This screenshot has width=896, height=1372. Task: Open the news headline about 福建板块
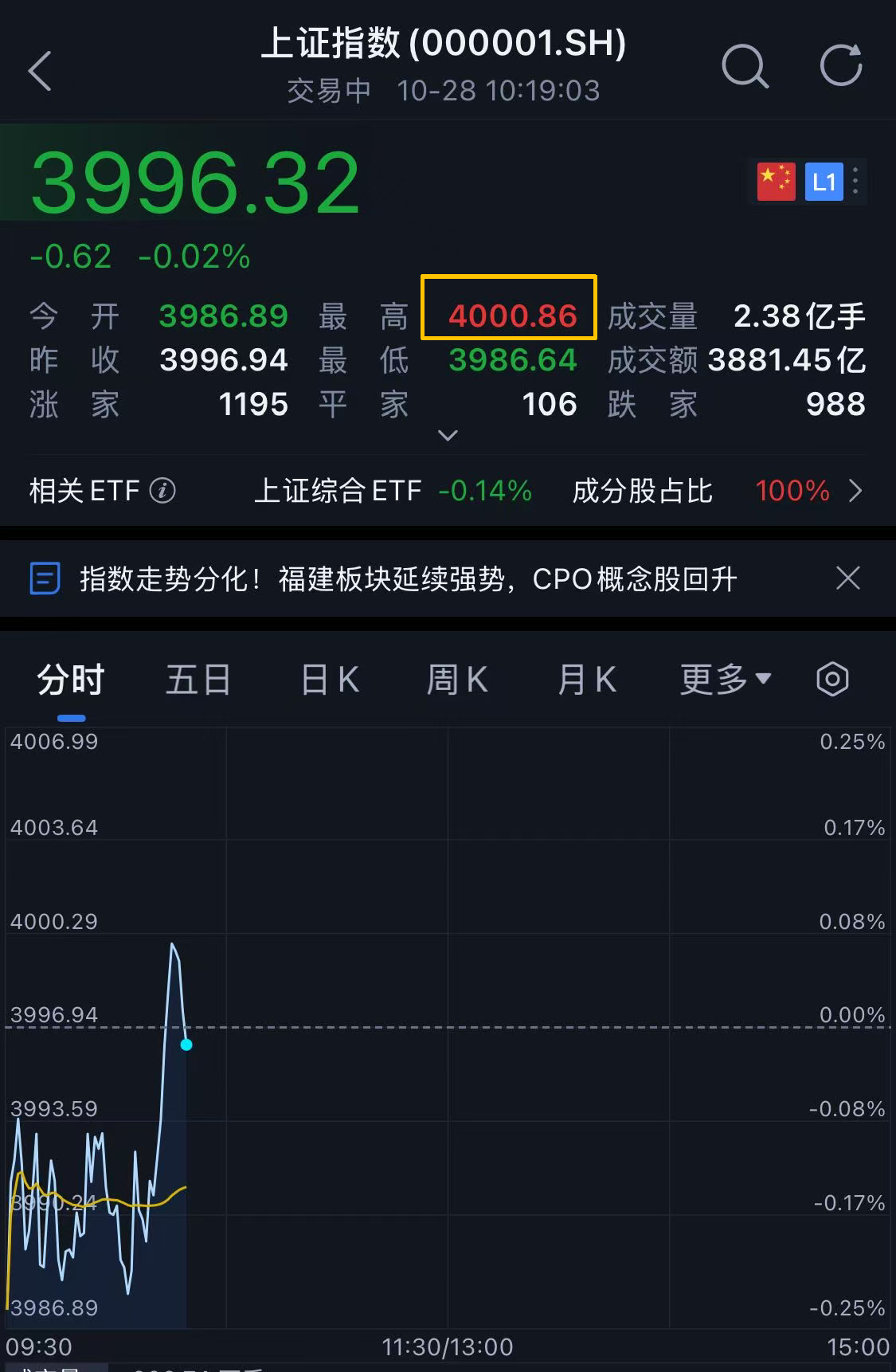point(408,578)
